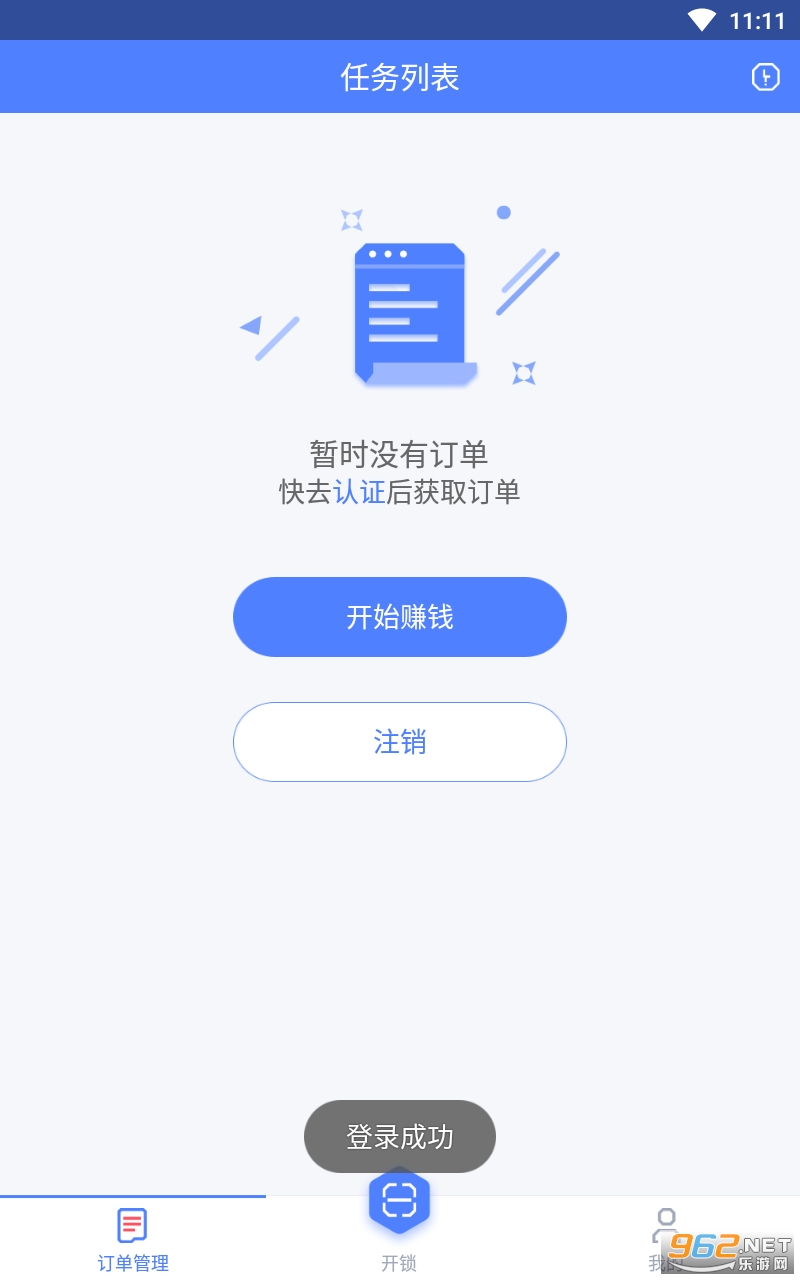800x1280 pixels.
Task: Switch to the 订单管理 tab
Action: point(133,1238)
